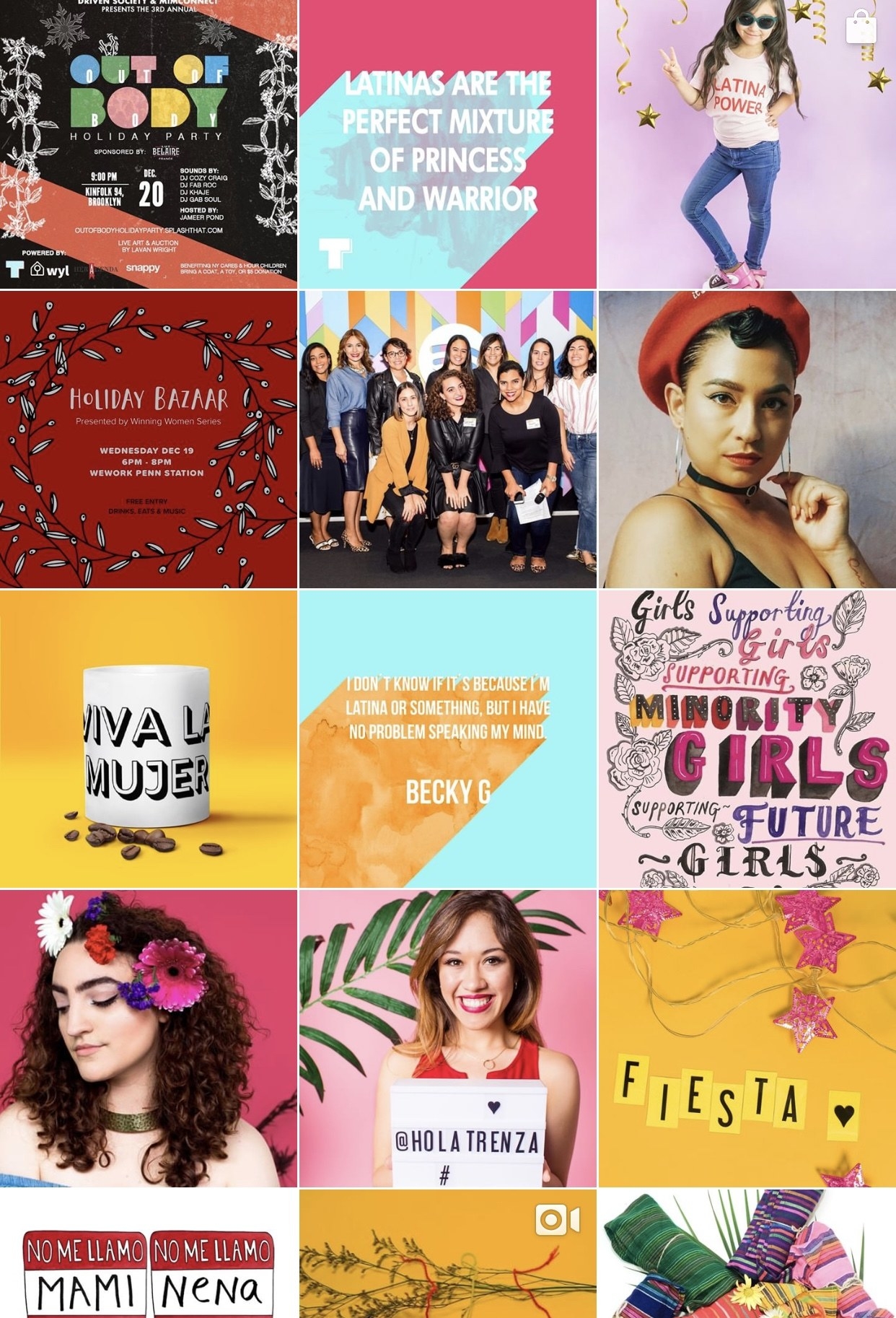Open the group photo of women post
896x1318 pixels.
coord(447,439)
